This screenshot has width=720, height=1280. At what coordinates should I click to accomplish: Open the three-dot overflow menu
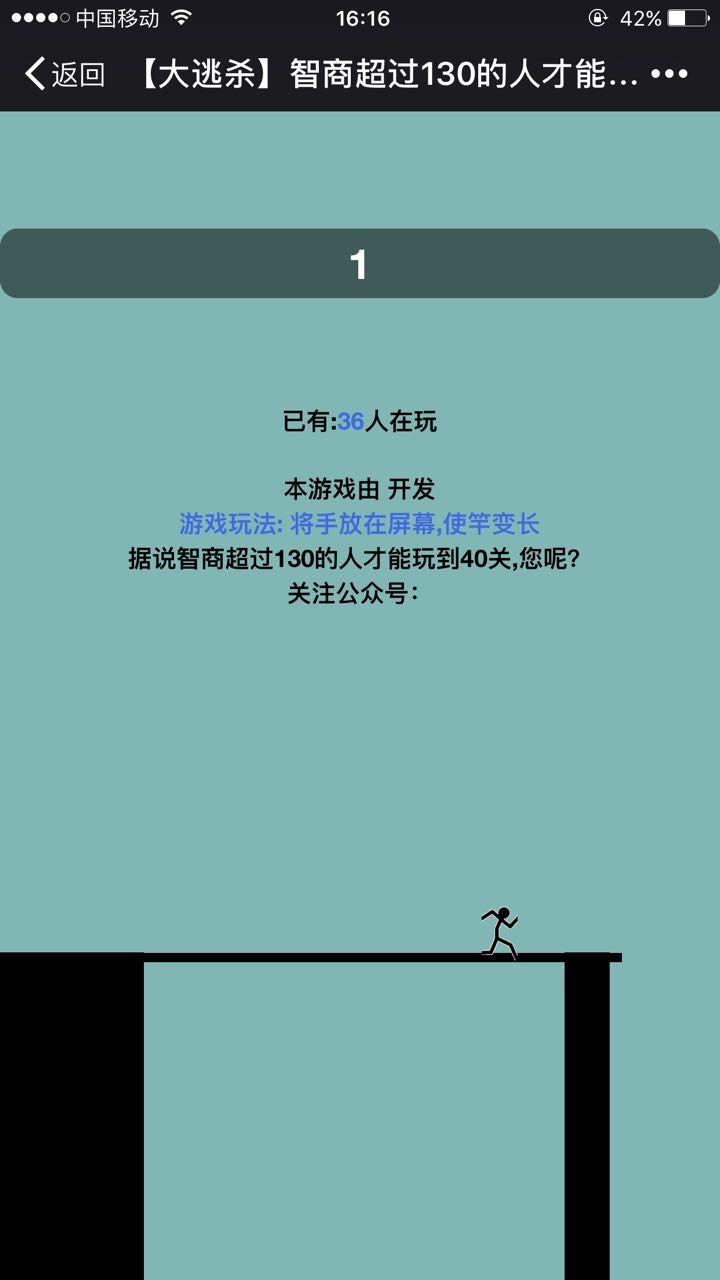[x=669, y=74]
